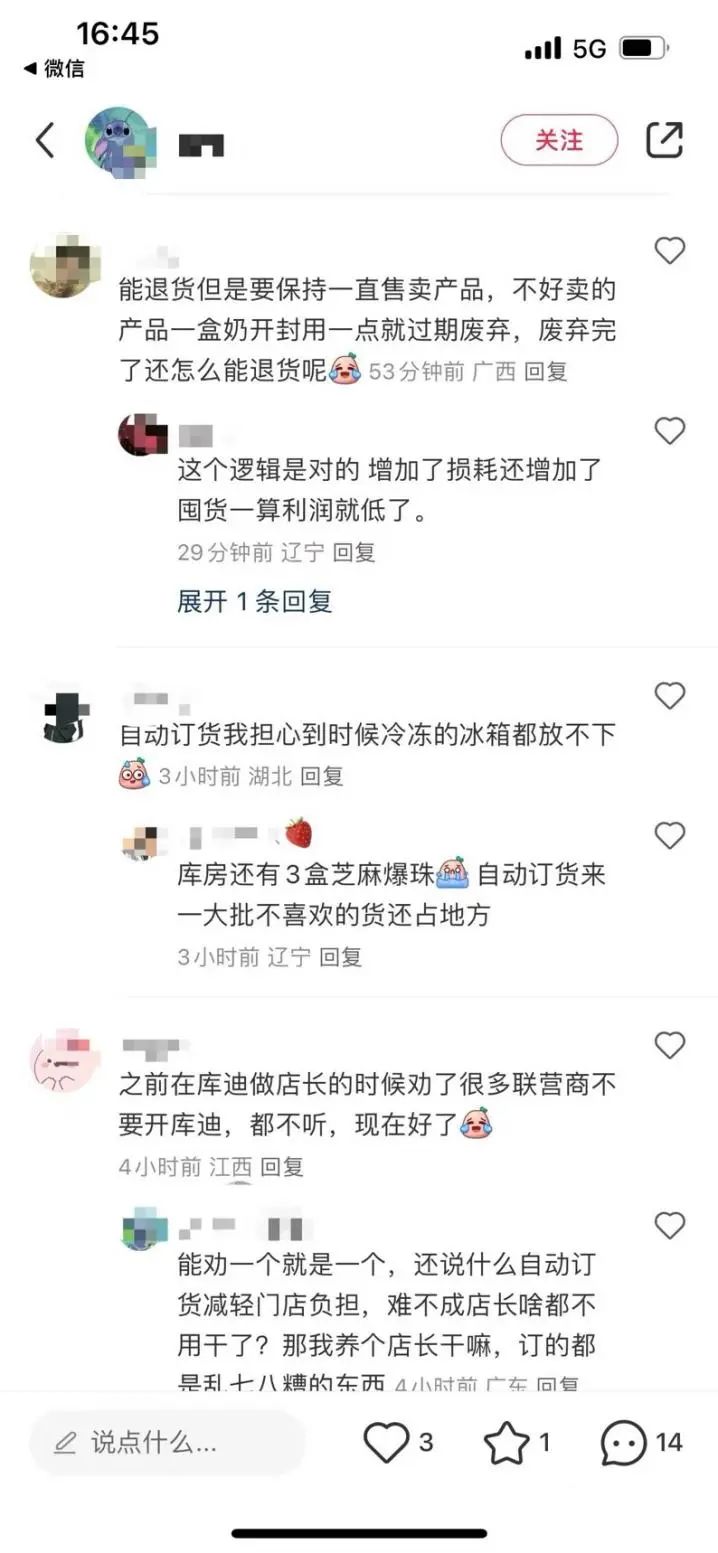Favorite the post with star icon
The height and width of the screenshot is (1553, 718).
click(506, 1442)
